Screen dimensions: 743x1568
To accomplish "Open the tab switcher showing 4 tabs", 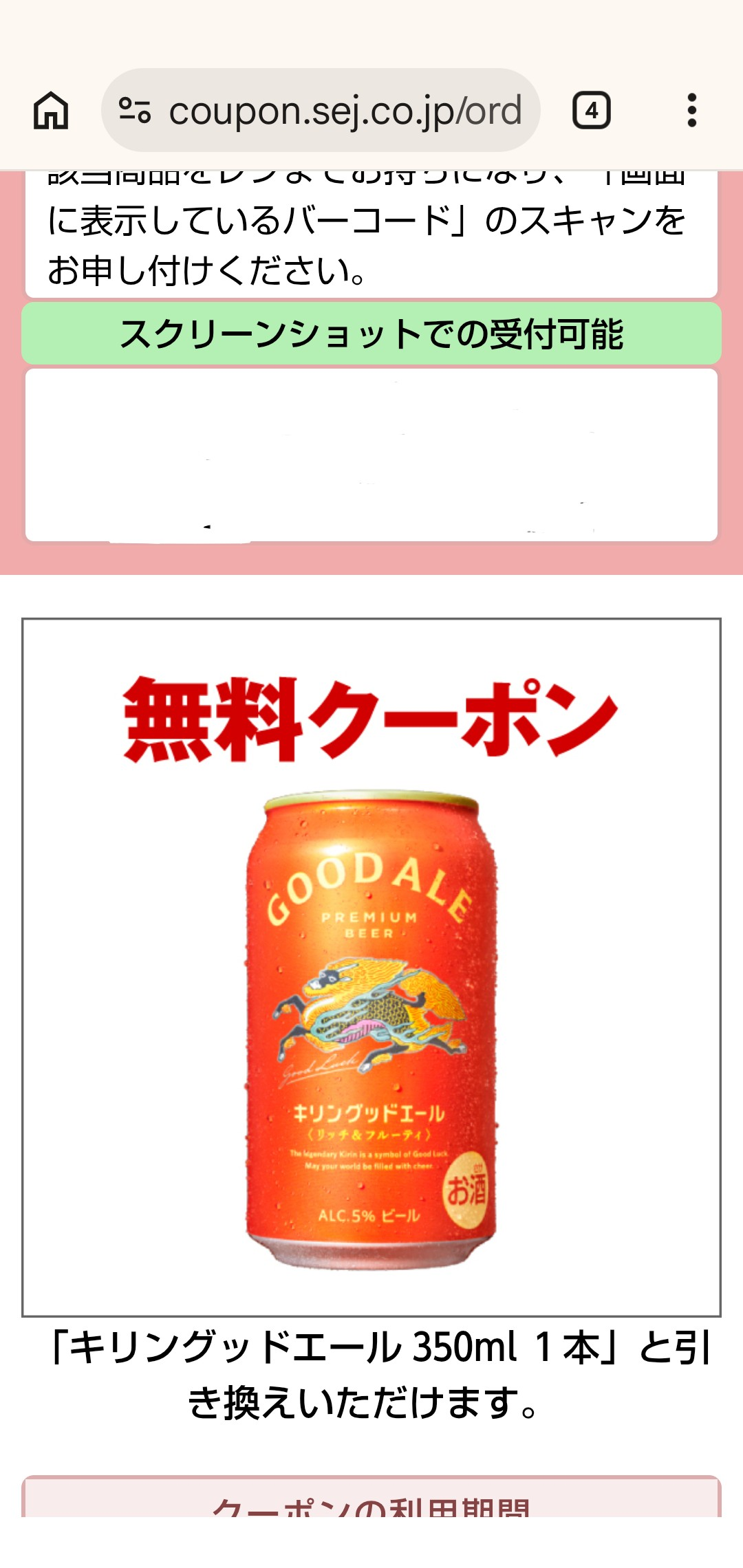I will [592, 110].
